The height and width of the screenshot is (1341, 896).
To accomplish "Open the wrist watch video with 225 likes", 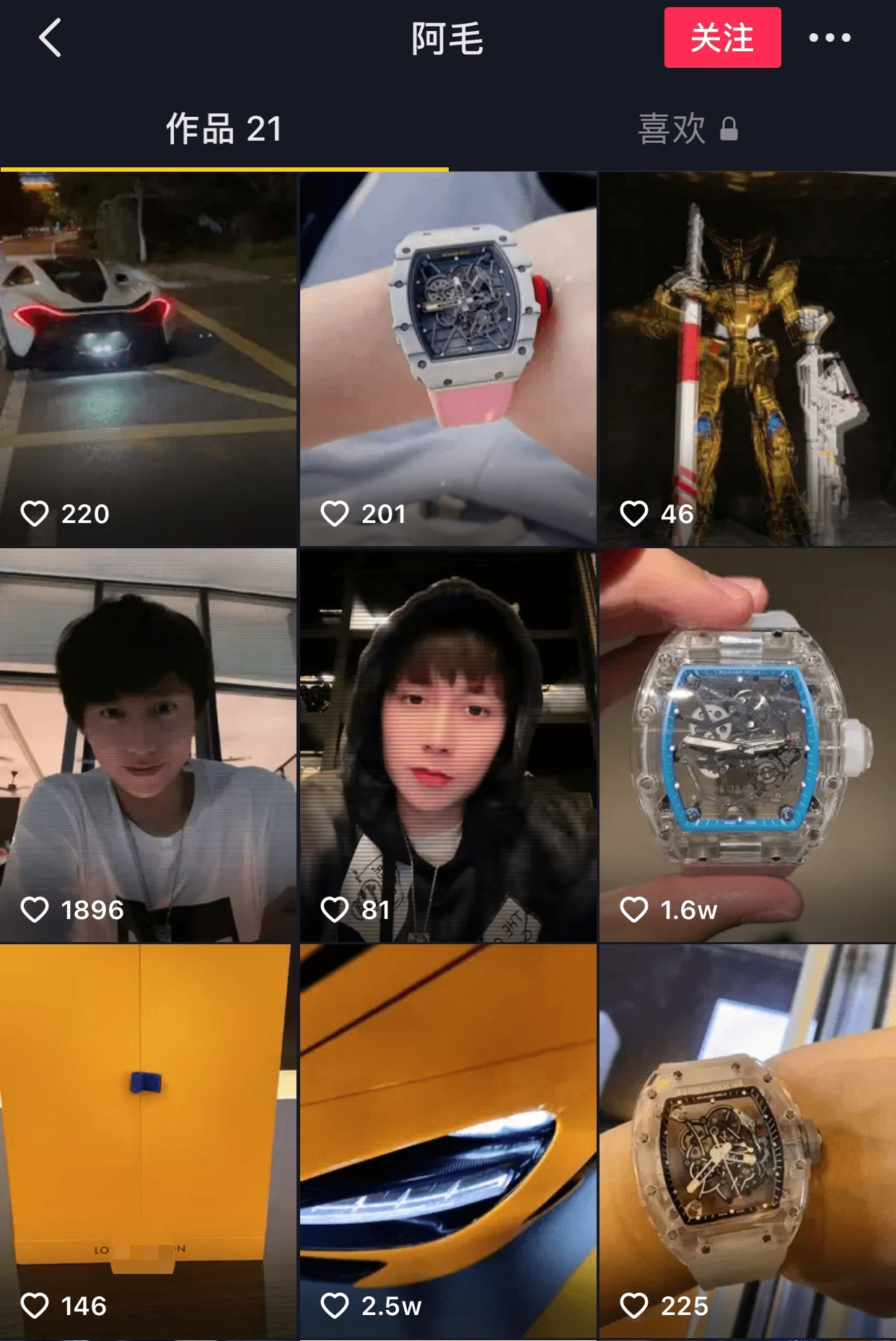I will 747,1141.
